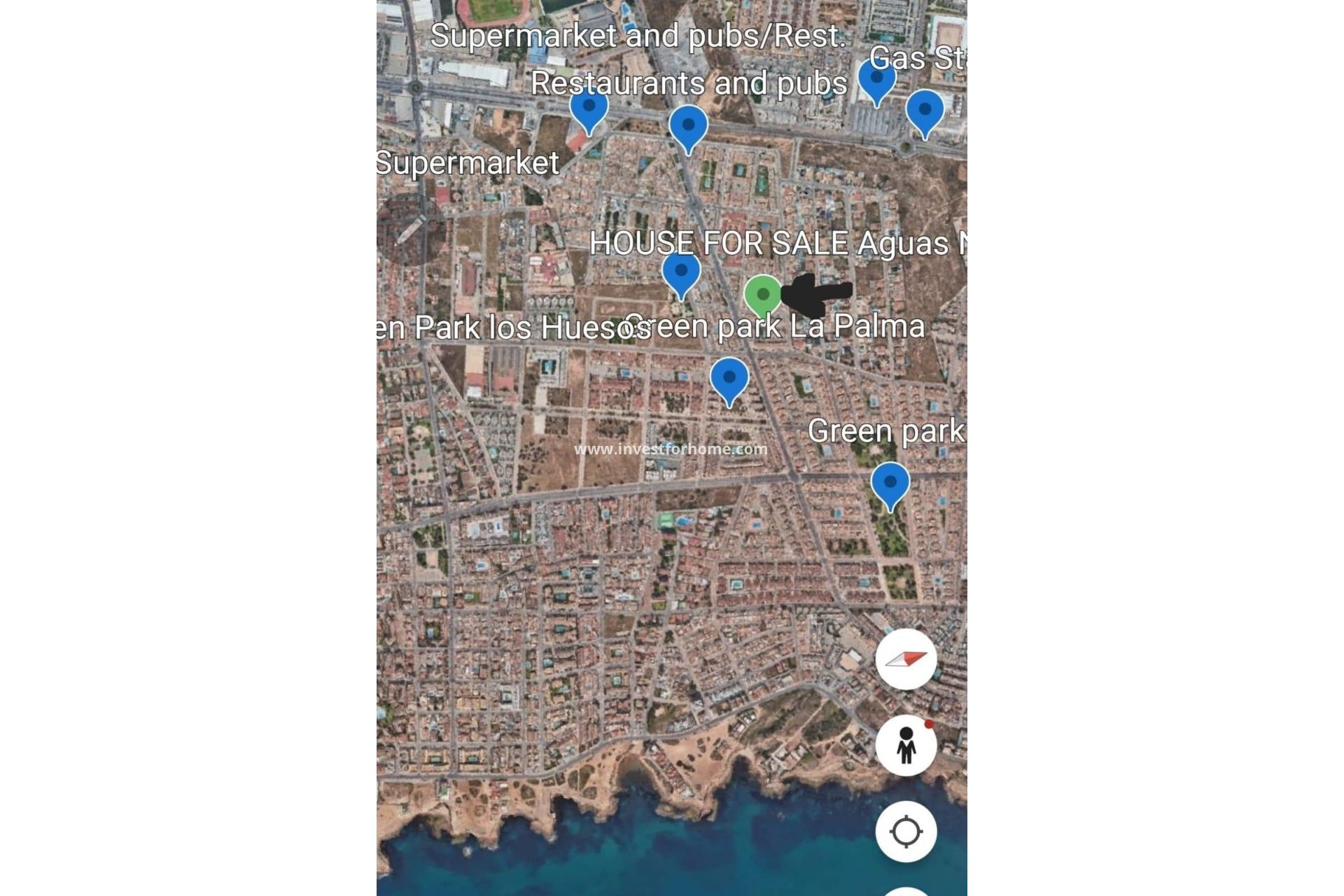Select the green HOUSE FOR SALE pin

(x=762, y=295)
